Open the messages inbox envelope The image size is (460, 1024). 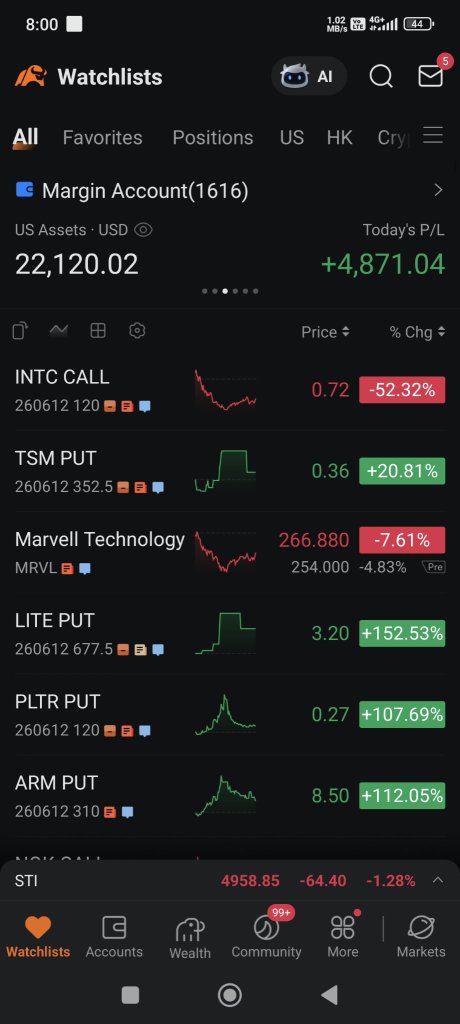coord(431,76)
